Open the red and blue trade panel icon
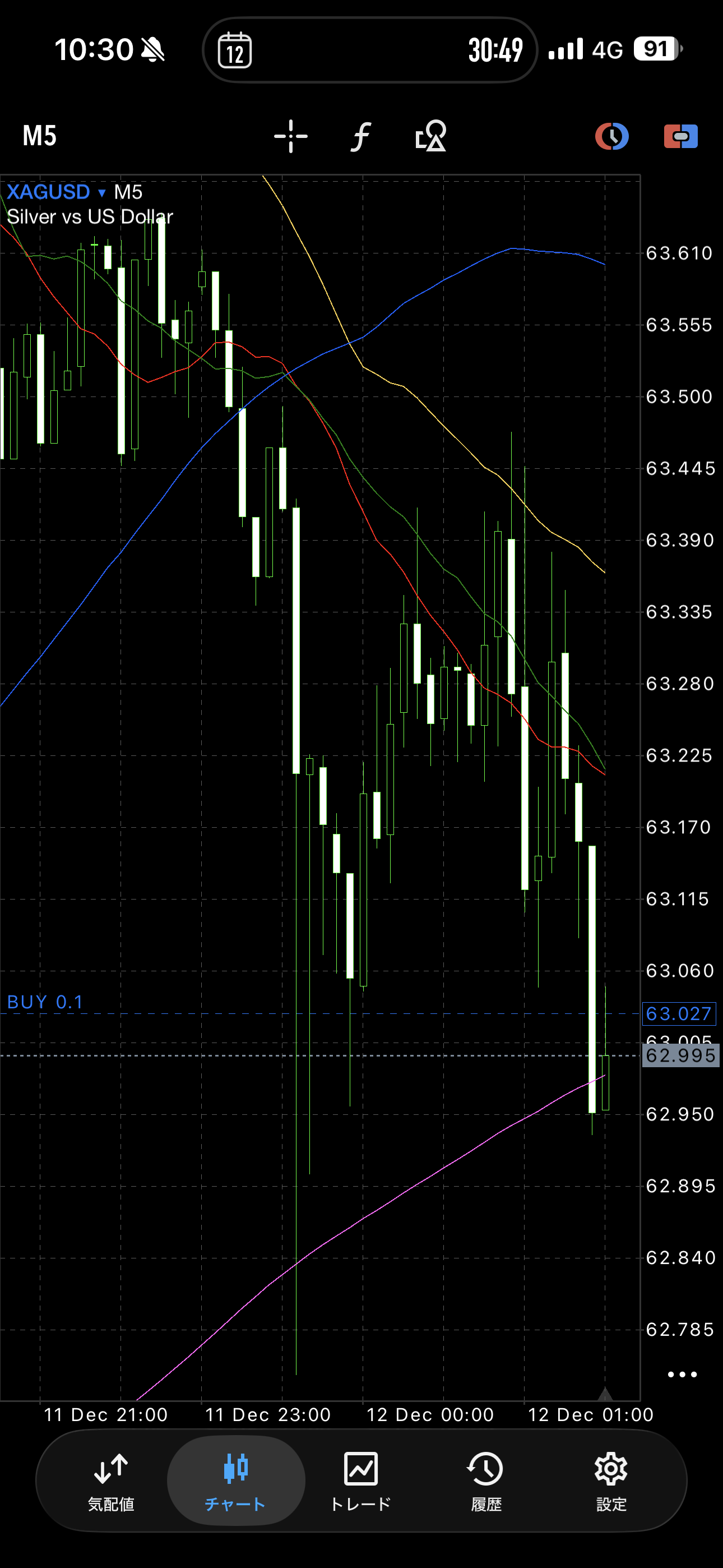 pos(680,136)
